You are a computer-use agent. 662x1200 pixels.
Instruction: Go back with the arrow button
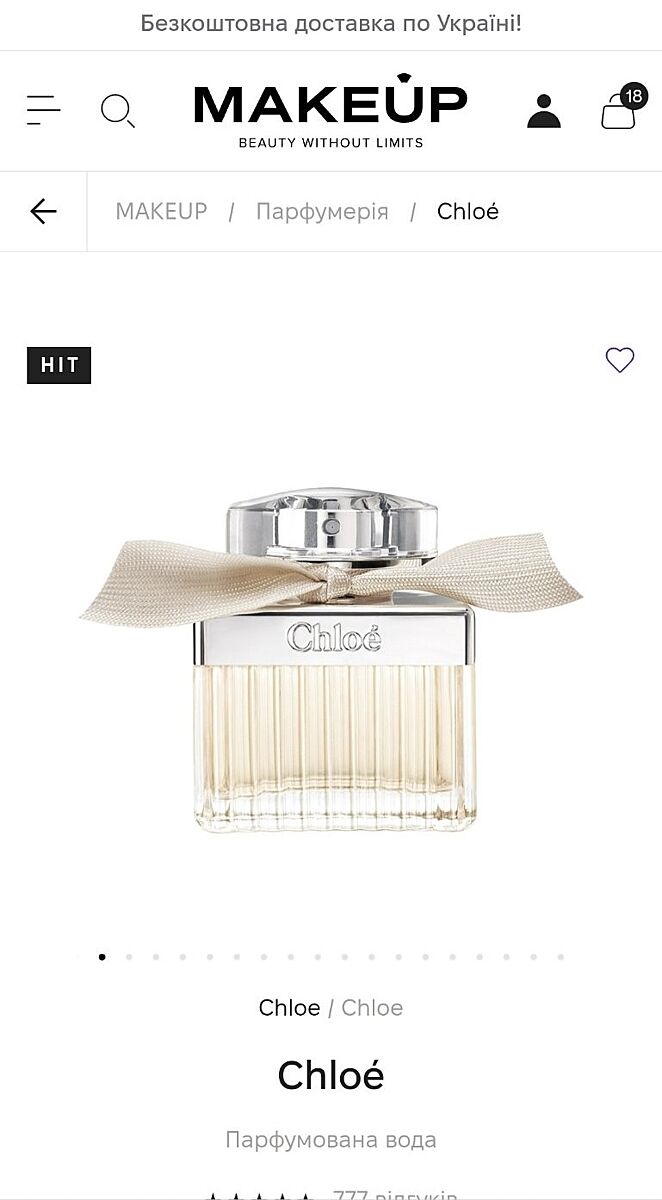pyautogui.click(x=43, y=211)
